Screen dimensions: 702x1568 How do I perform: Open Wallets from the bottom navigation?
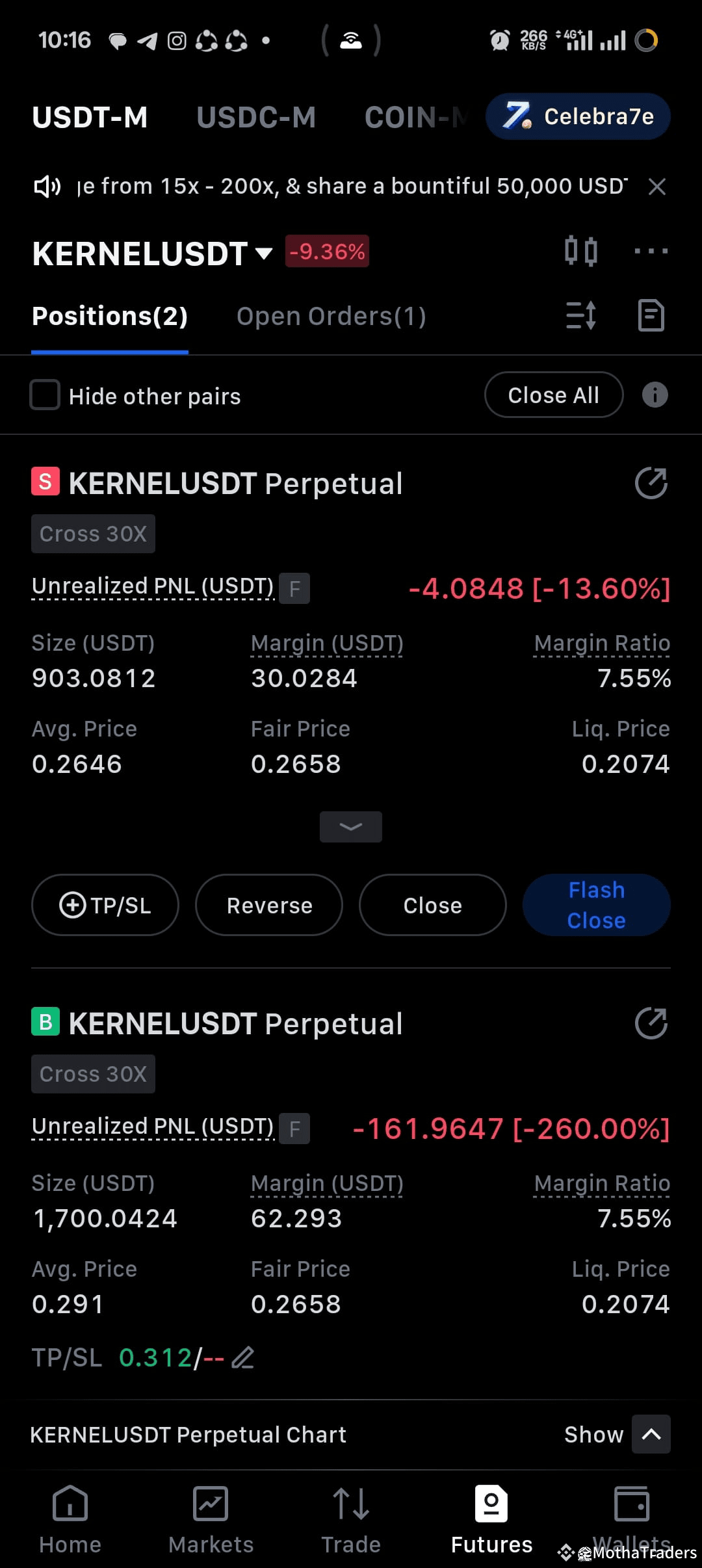click(632, 1515)
